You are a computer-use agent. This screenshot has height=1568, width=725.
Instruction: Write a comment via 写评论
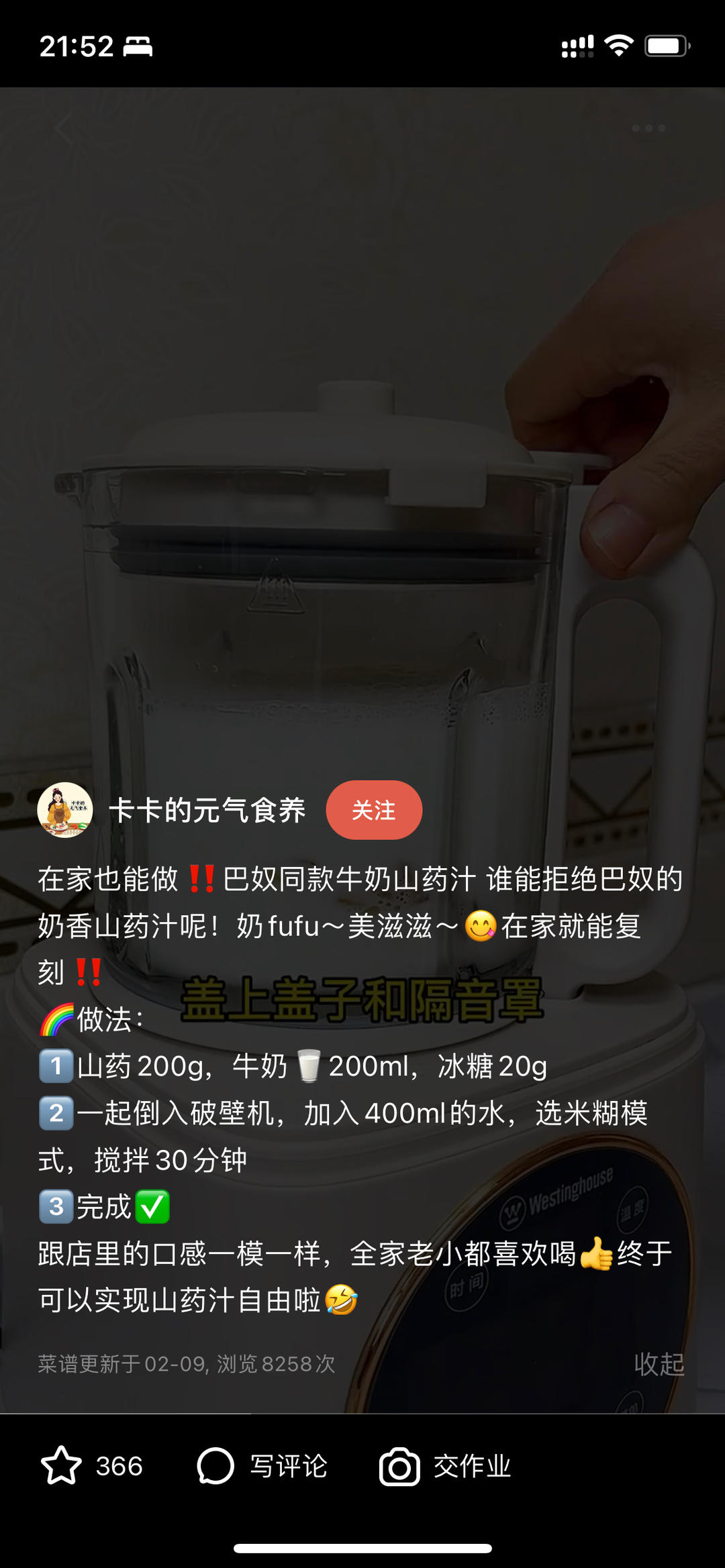click(x=262, y=1466)
